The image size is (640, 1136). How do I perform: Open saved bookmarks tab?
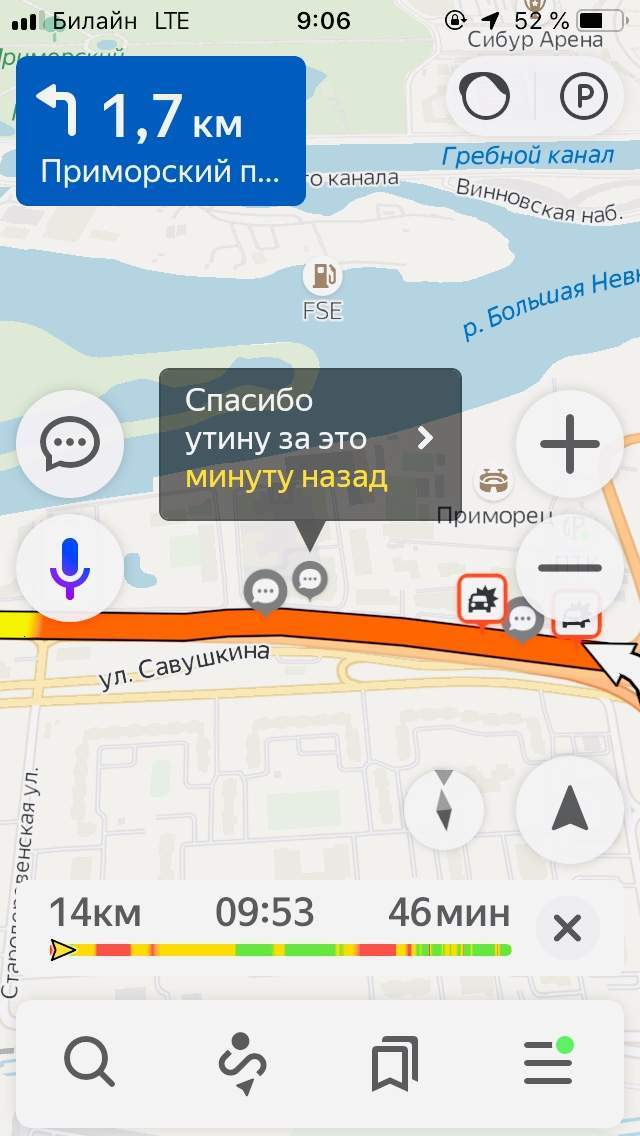click(x=396, y=1063)
